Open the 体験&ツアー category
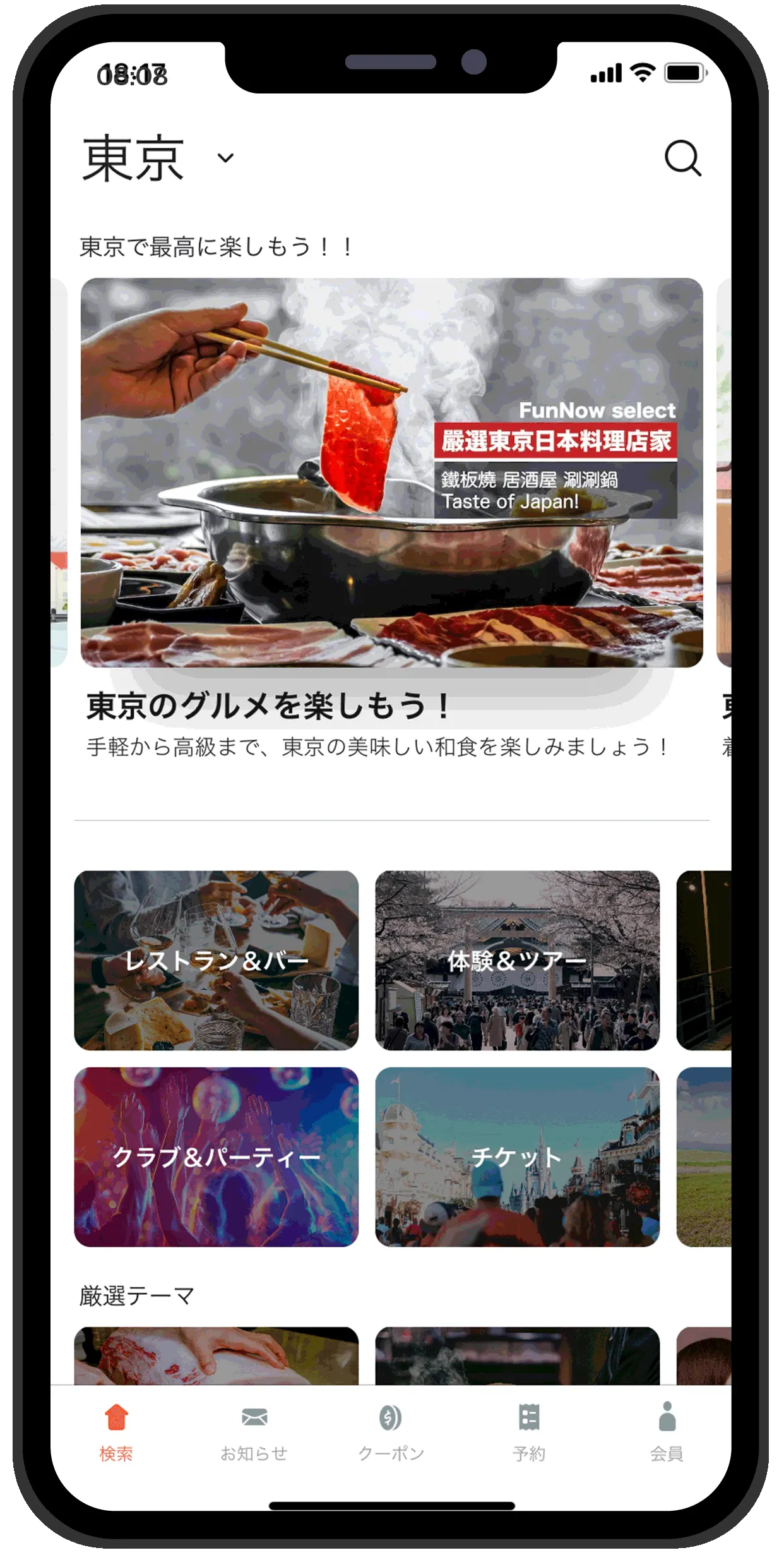The height and width of the screenshot is (1555, 784). point(517,960)
